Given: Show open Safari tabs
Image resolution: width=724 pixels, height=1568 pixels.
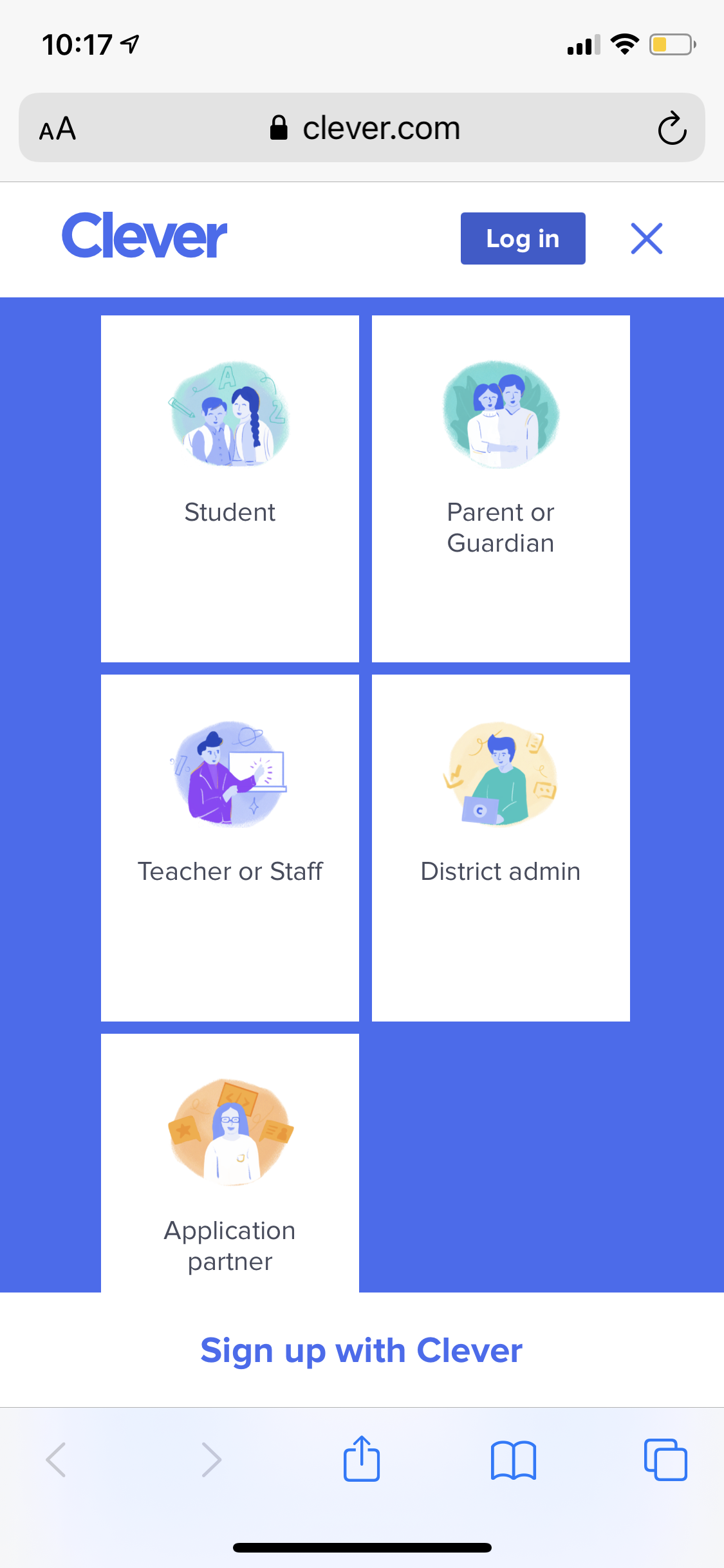Looking at the screenshot, I should point(665,1460).
